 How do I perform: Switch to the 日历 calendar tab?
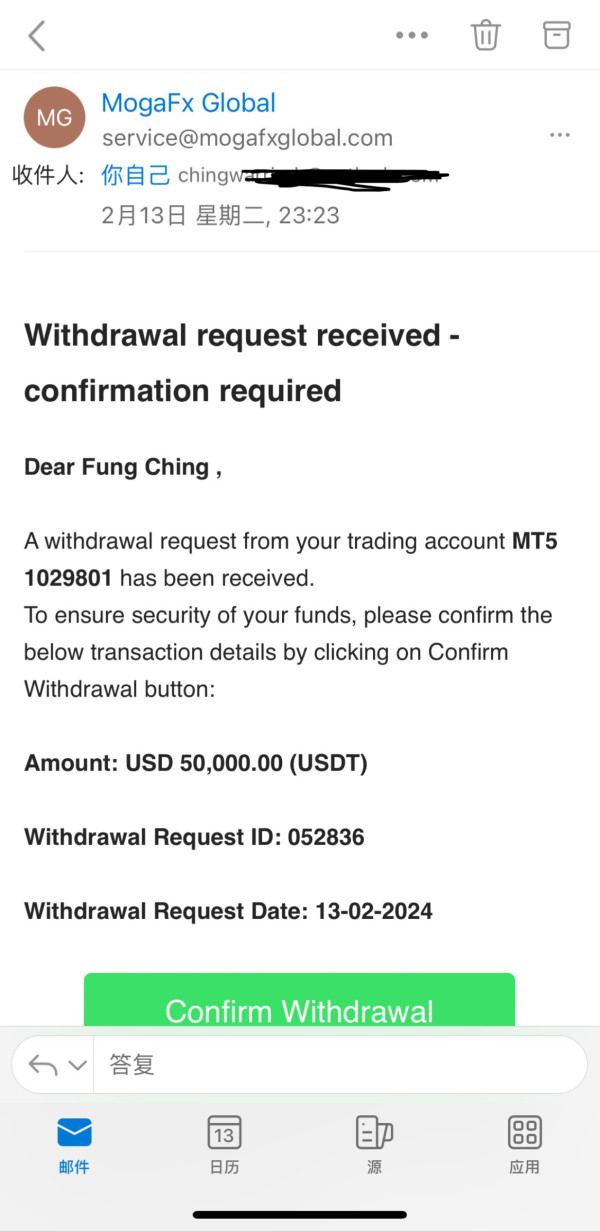click(x=224, y=1145)
